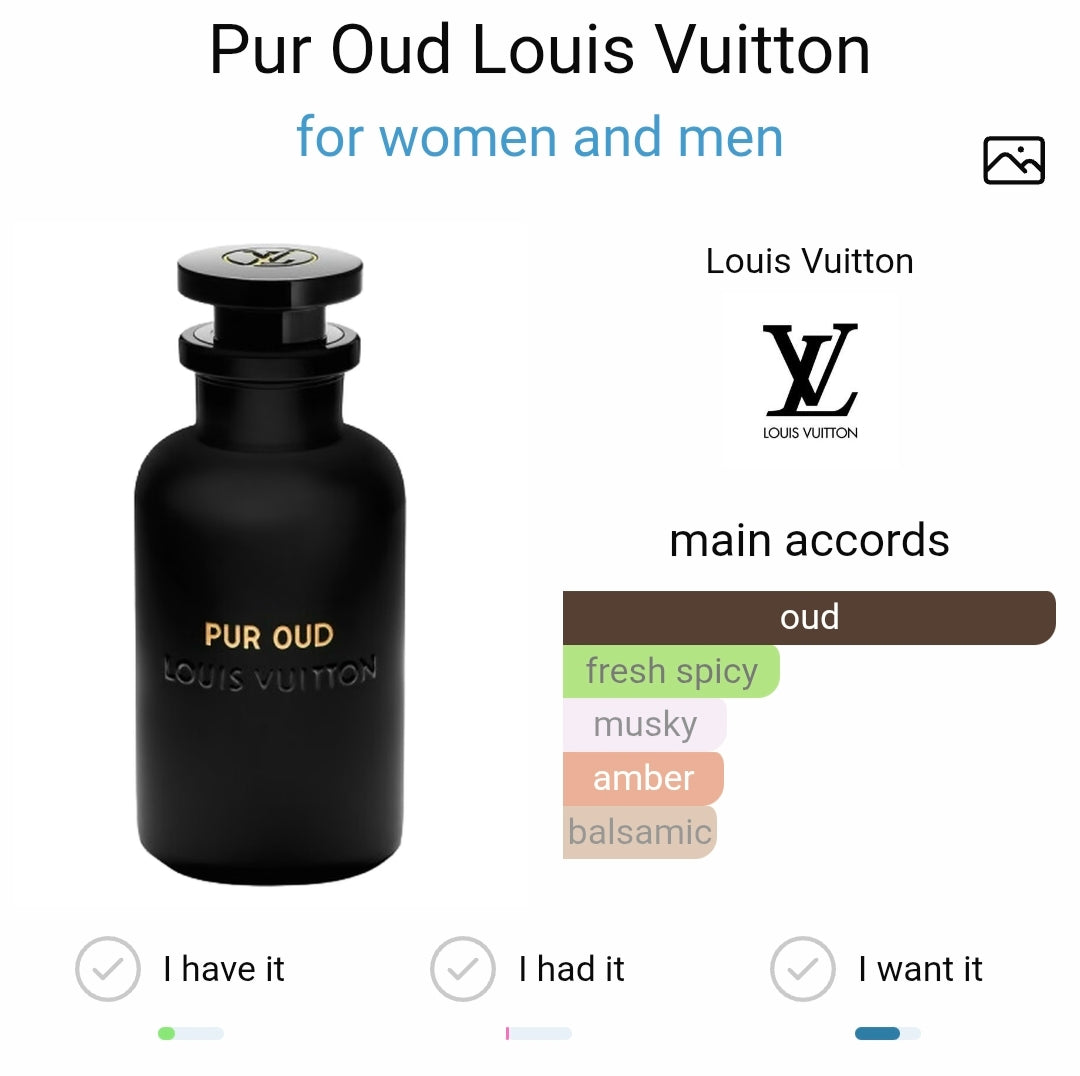
Task: Open the Louis Vuitton brand page
Action: pyautogui.click(x=810, y=380)
